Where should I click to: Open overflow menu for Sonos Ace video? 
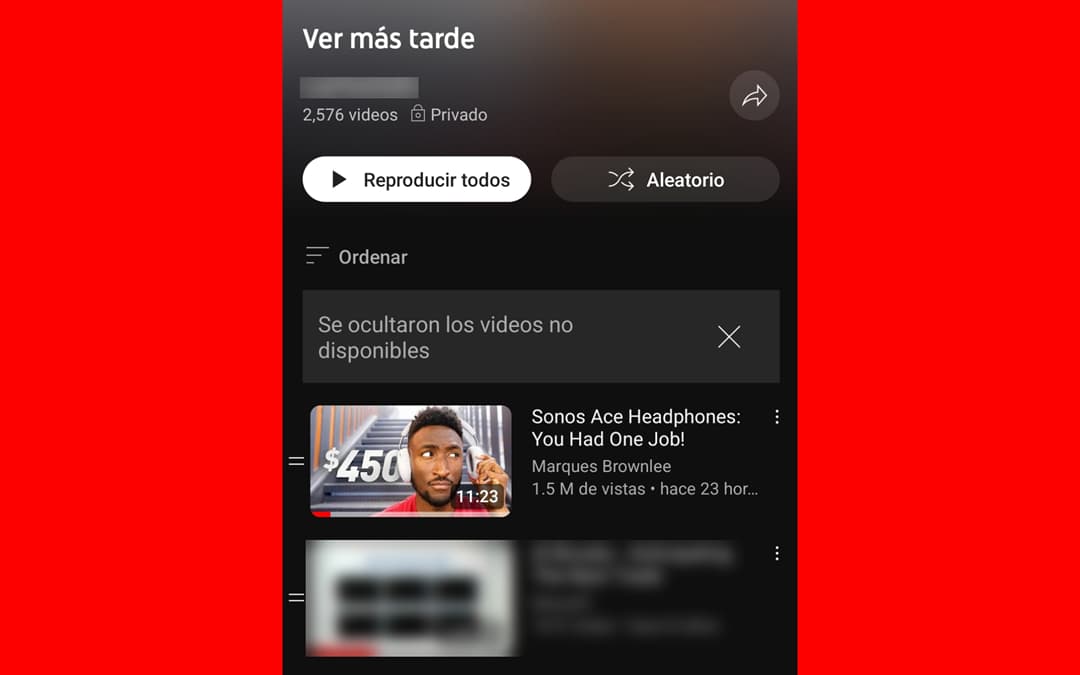tap(777, 417)
